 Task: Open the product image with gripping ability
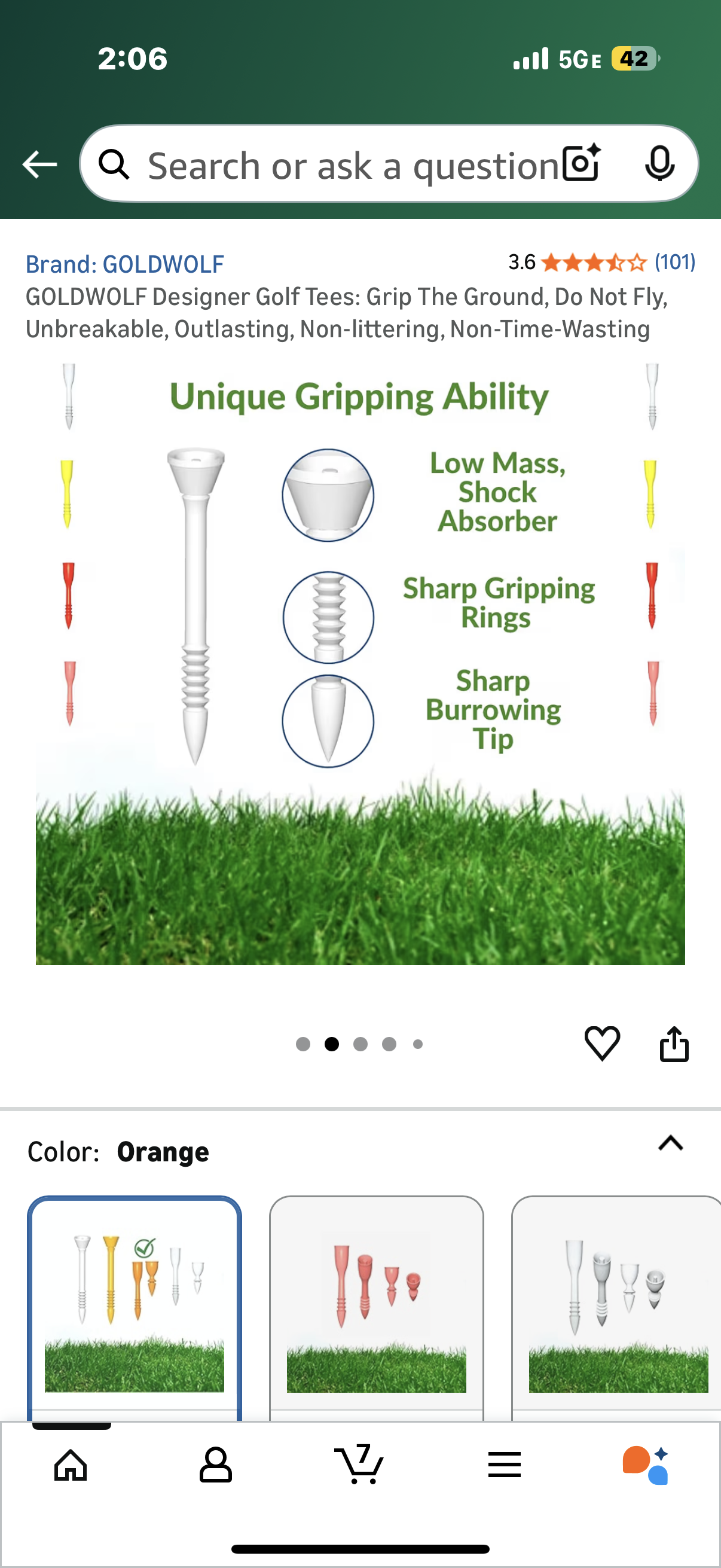[360, 663]
